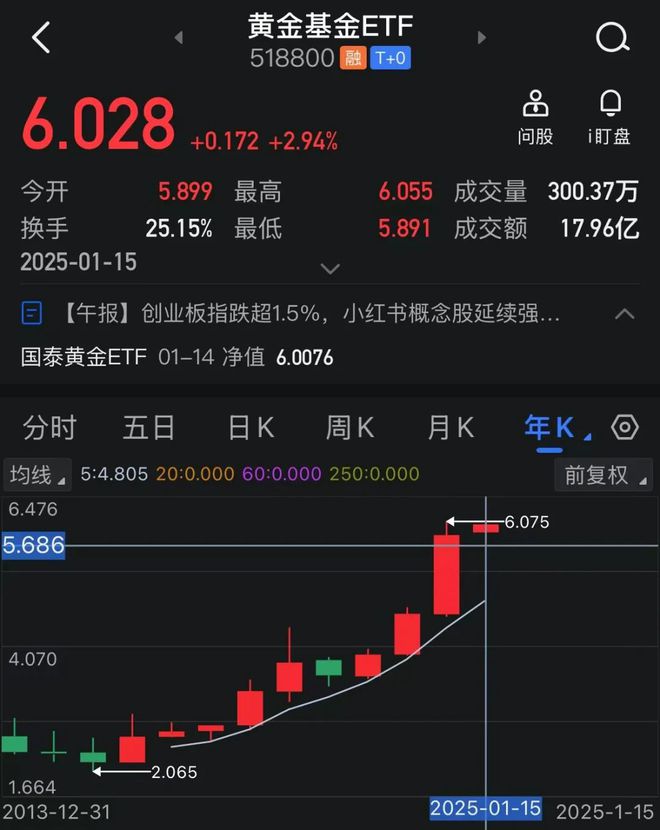Switch to the 月K chart tab
This screenshot has height=830, width=660.
(450, 428)
